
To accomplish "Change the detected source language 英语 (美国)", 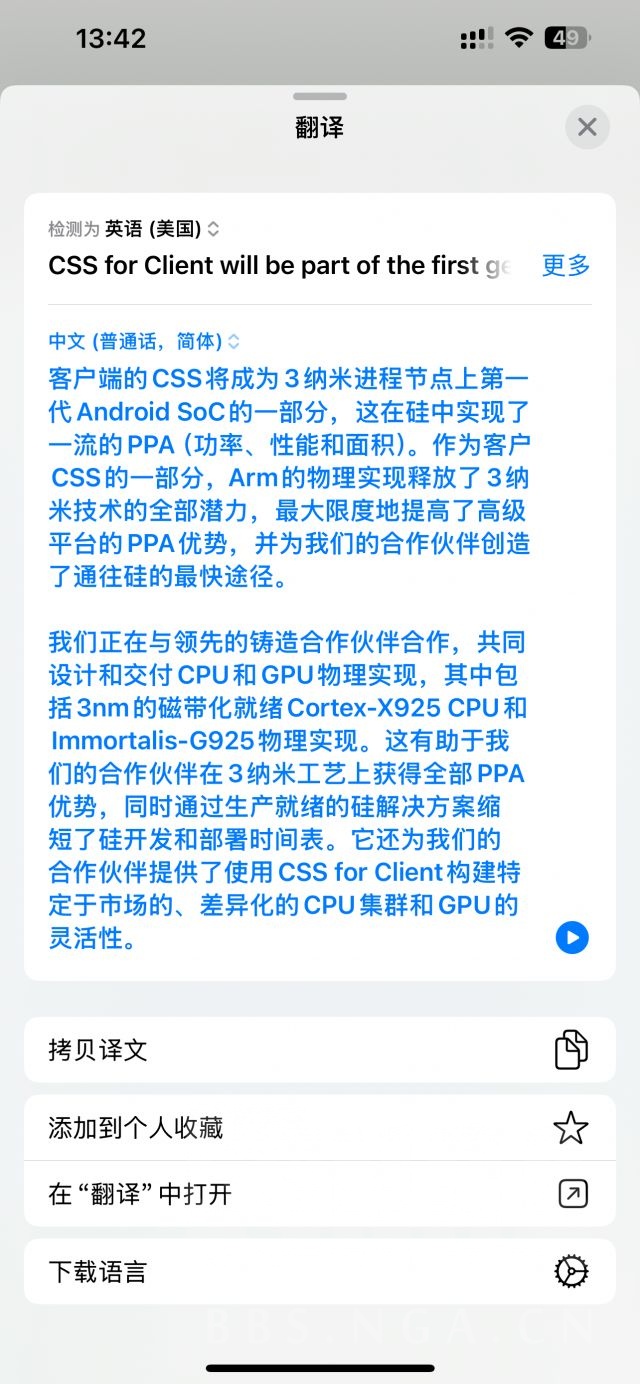I will pos(162,229).
